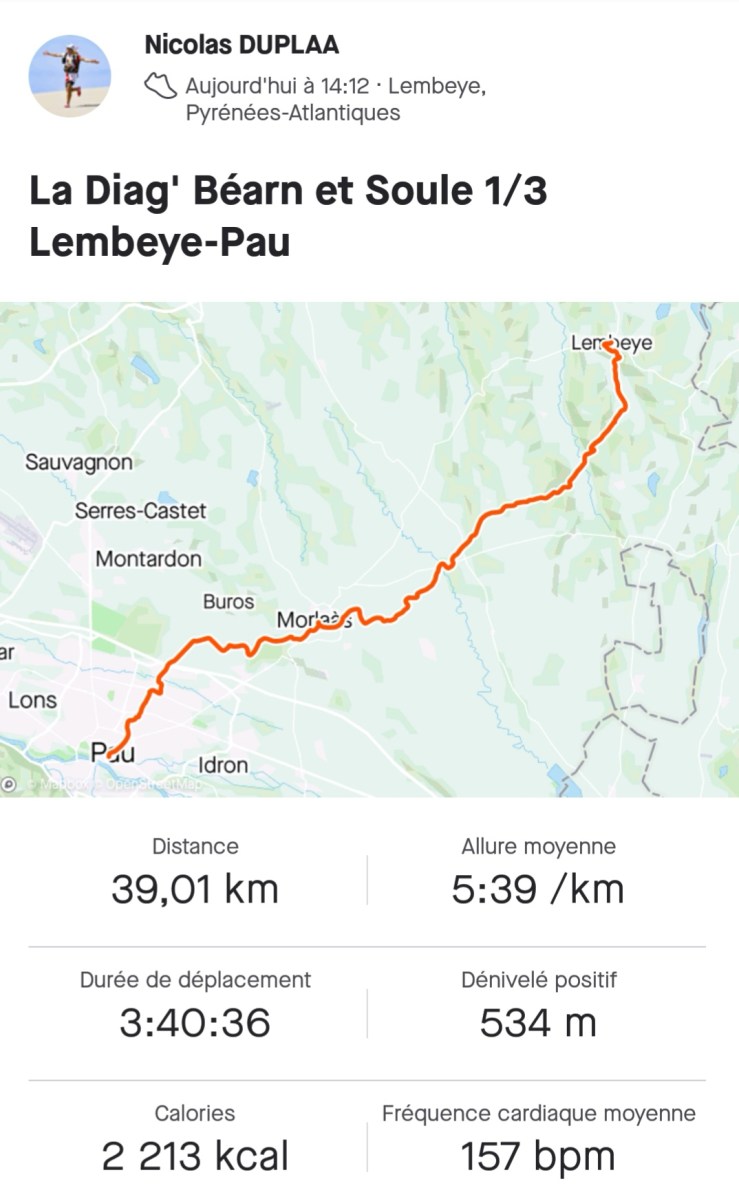Open Nicolas DUPLAA's profile photo
The width and height of the screenshot is (739, 1199).
pyautogui.click(x=70, y=76)
